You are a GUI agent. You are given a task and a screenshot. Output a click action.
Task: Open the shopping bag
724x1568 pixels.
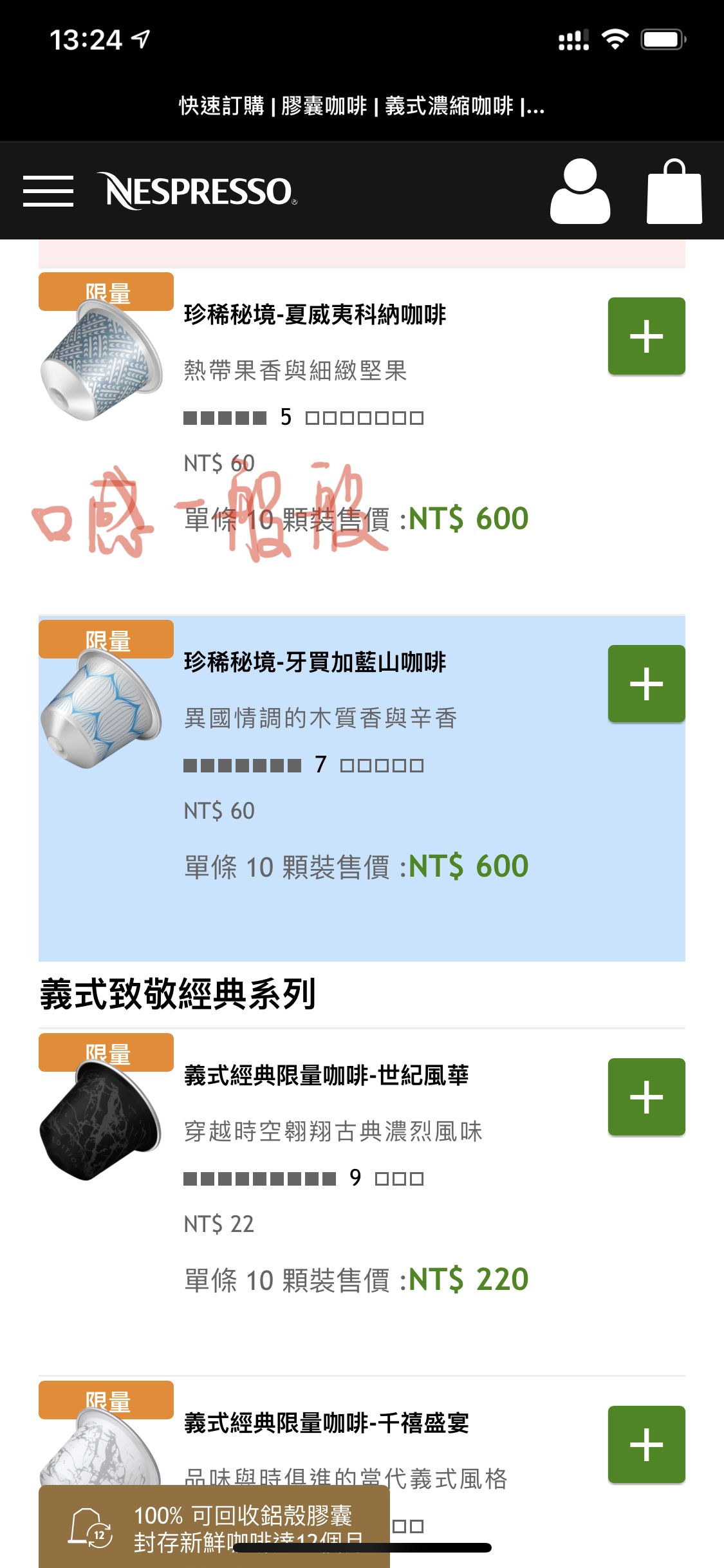click(x=674, y=191)
